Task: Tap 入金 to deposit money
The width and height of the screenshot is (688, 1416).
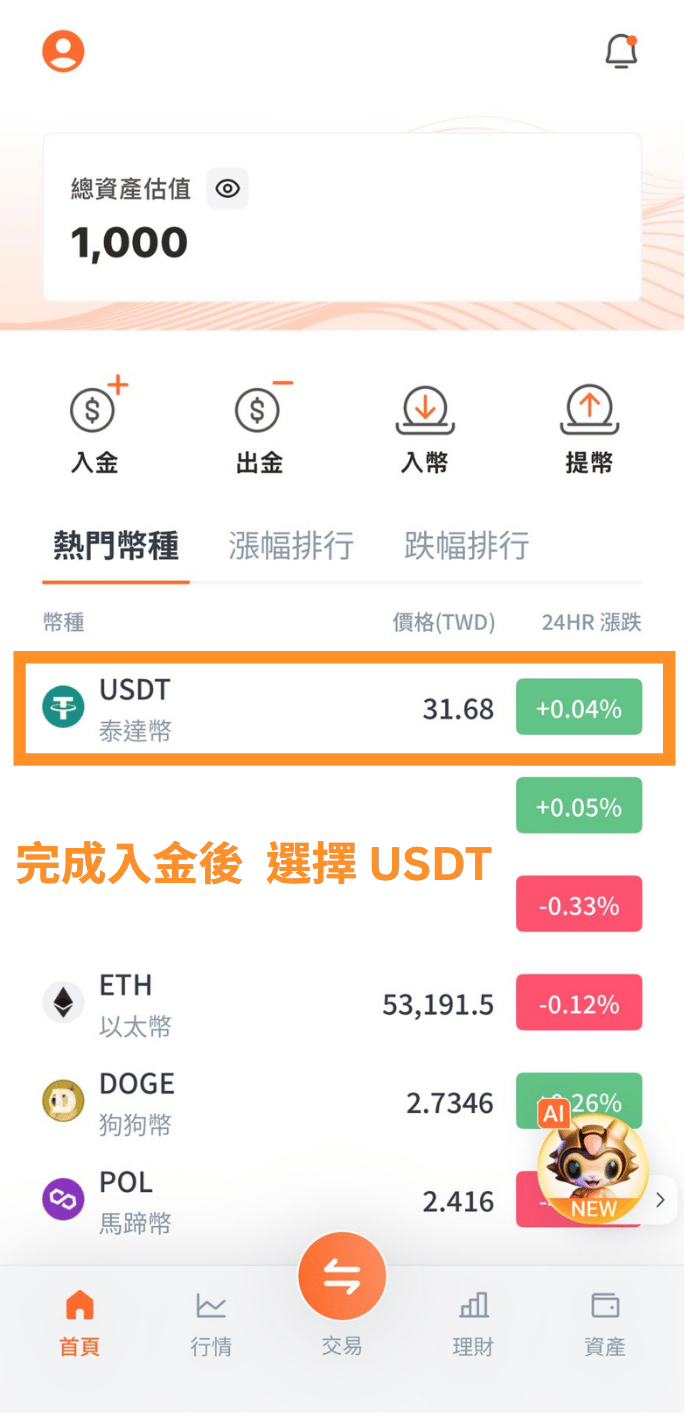Action: pos(96,426)
